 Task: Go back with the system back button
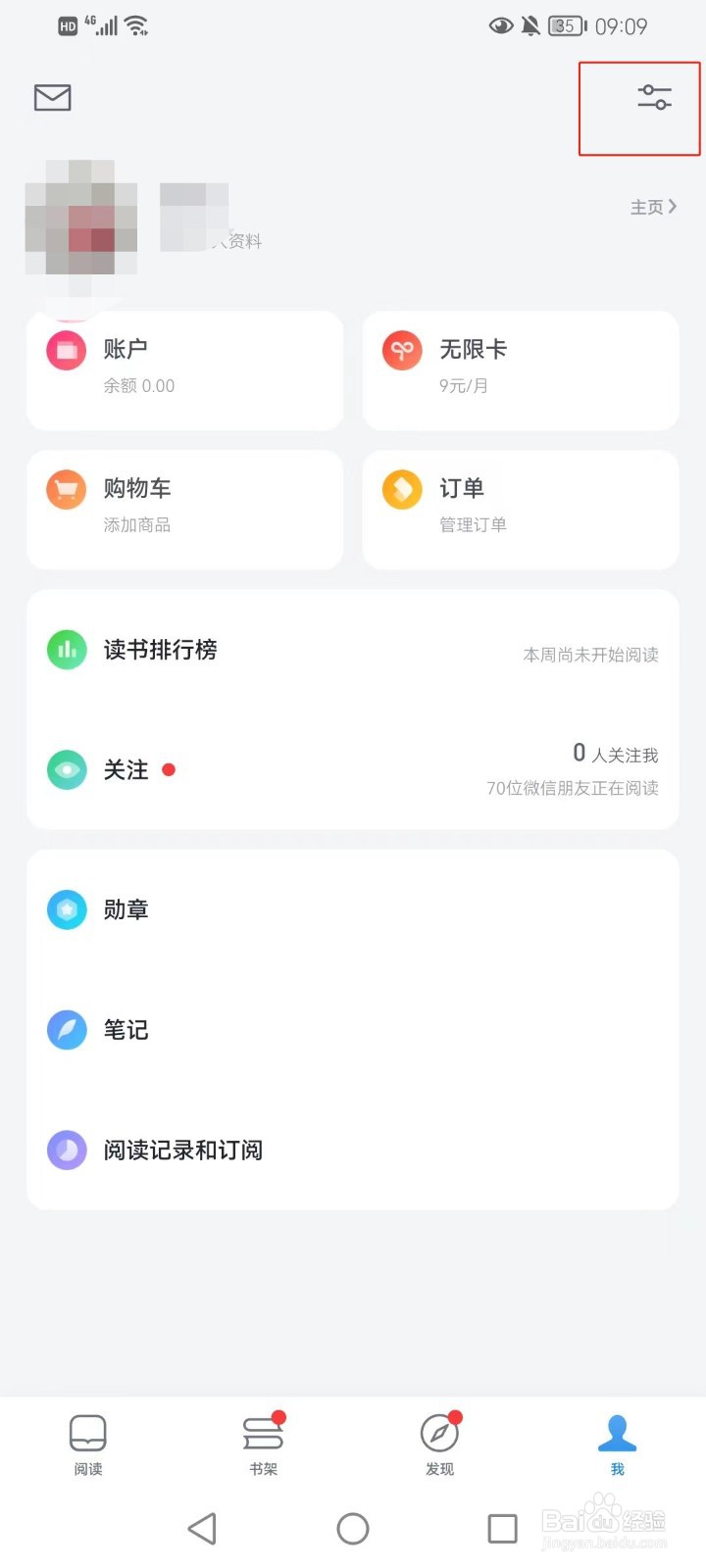click(202, 1529)
